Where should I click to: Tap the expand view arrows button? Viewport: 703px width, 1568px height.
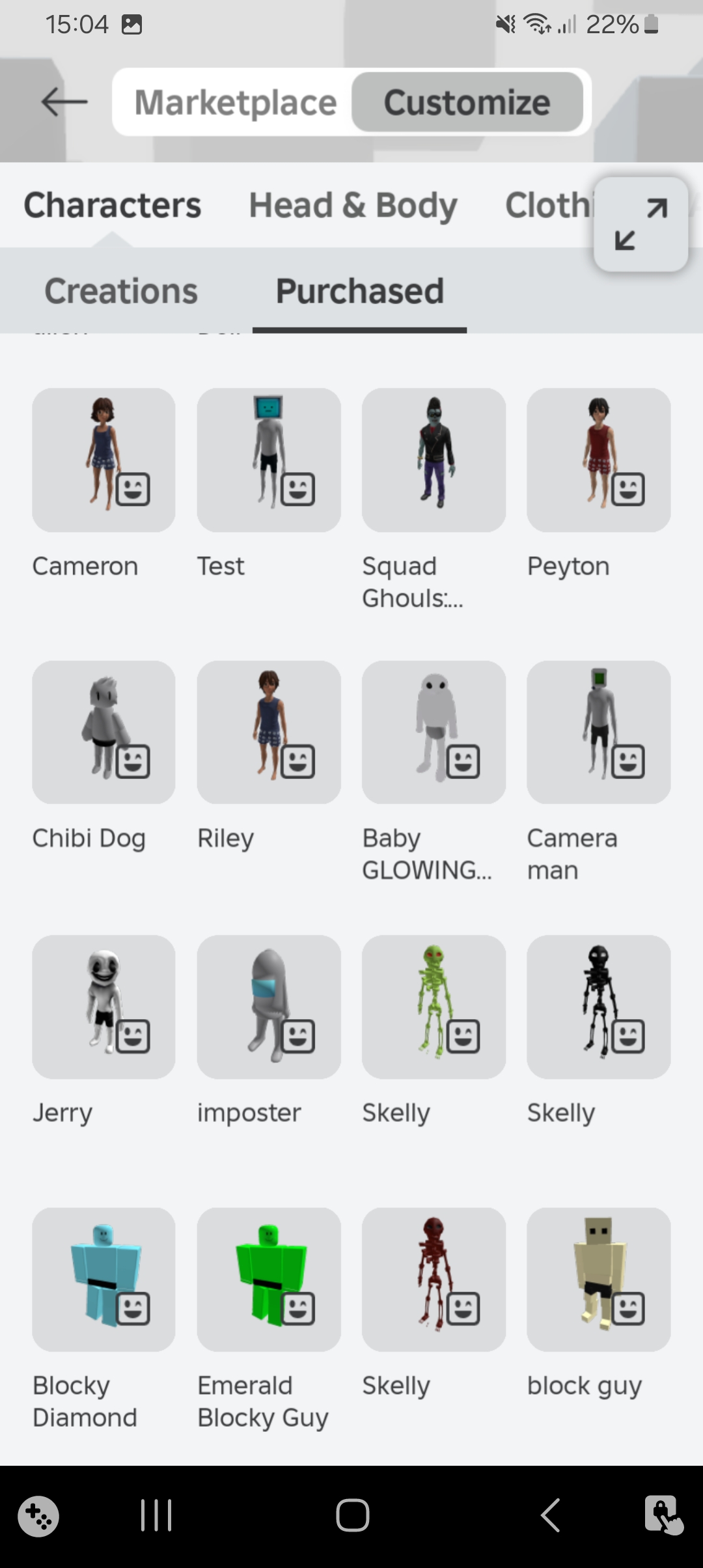click(x=641, y=225)
